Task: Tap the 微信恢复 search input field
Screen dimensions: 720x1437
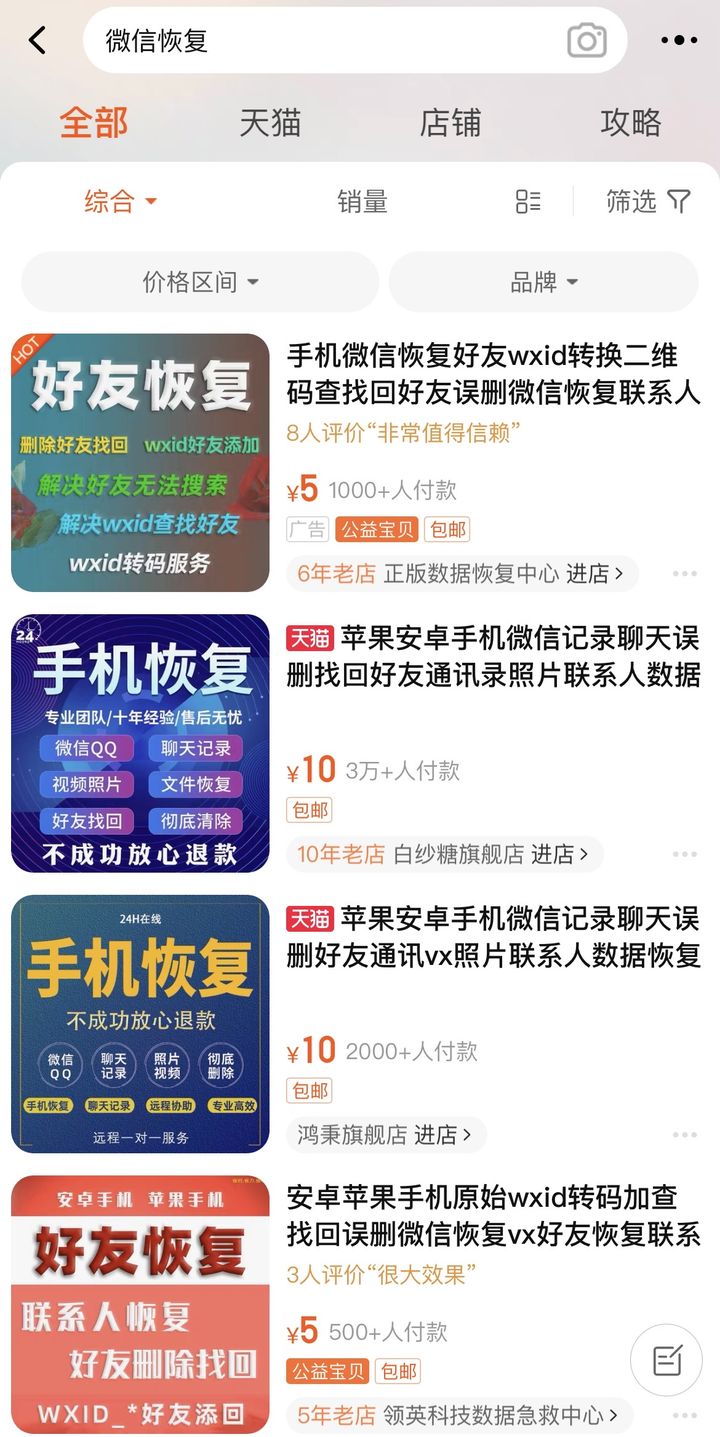Action: 300,40
